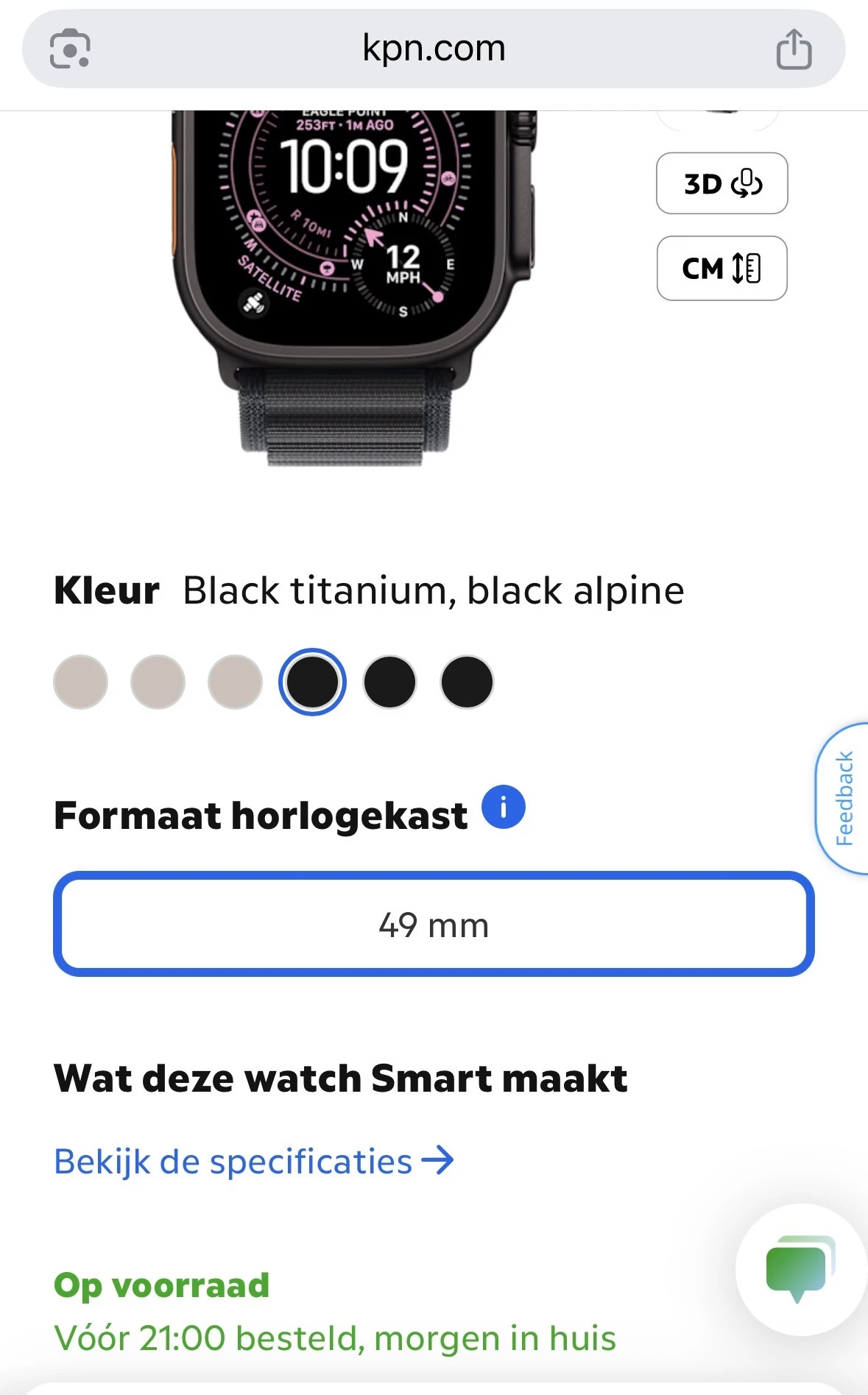Open the Safari share sheet
Viewport: 868px width, 1395px height.
coord(794,49)
